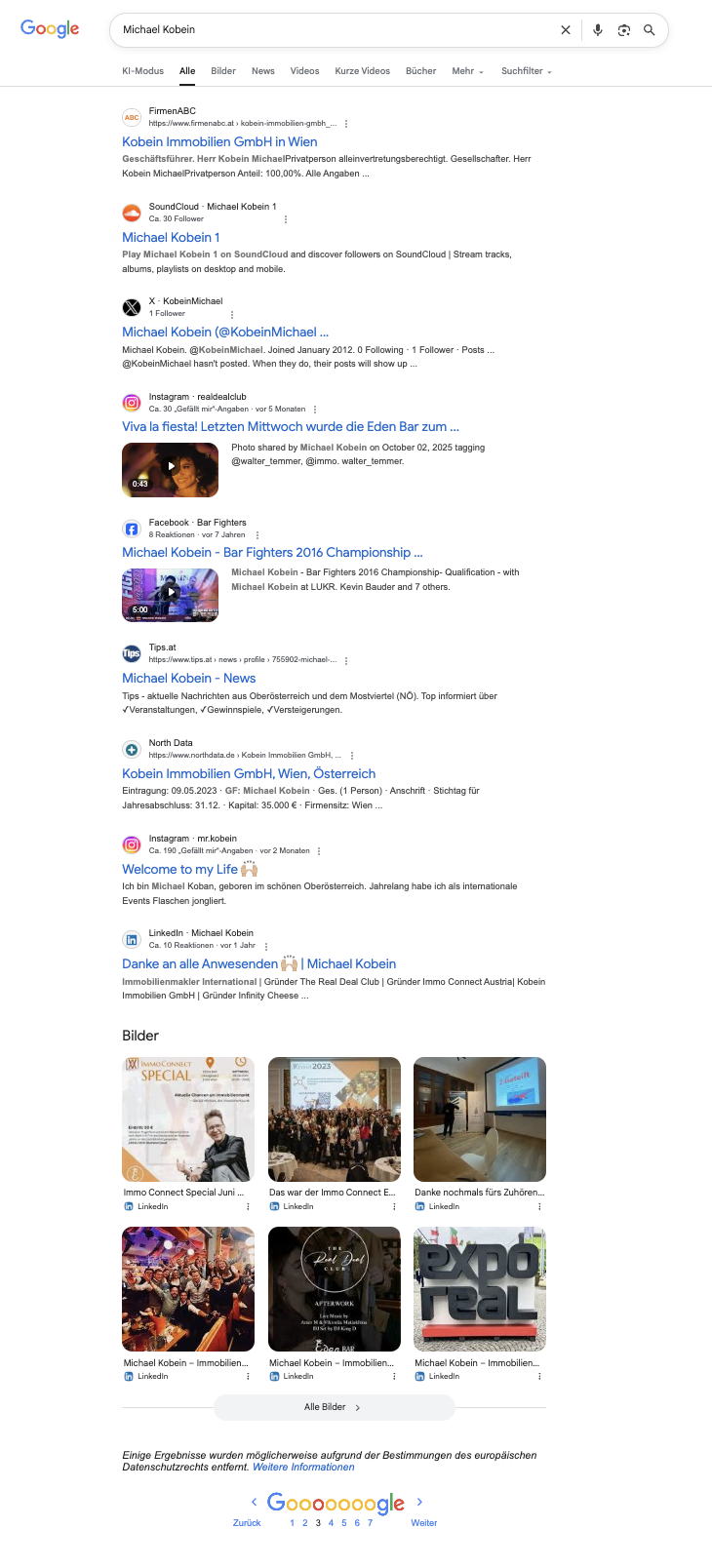The width and height of the screenshot is (712, 1568).
Task: Expand the Suchfilter dropdown
Action: point(526,71)
